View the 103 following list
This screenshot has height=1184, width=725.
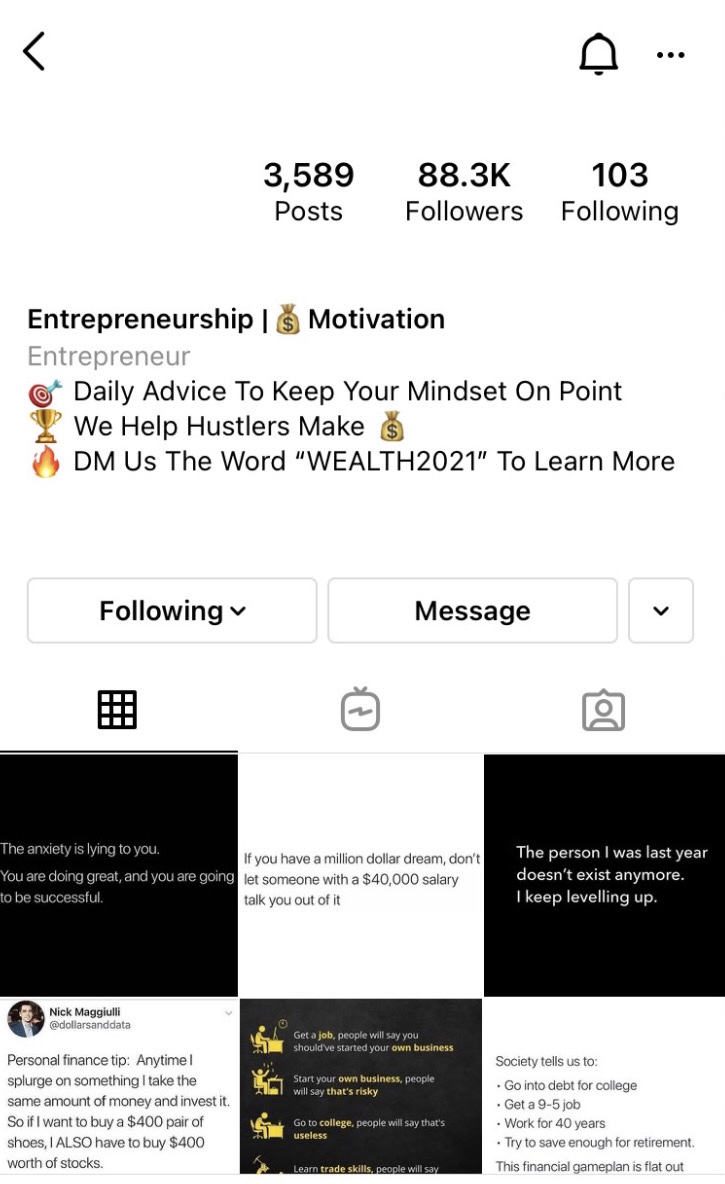(x=619, y=191)
